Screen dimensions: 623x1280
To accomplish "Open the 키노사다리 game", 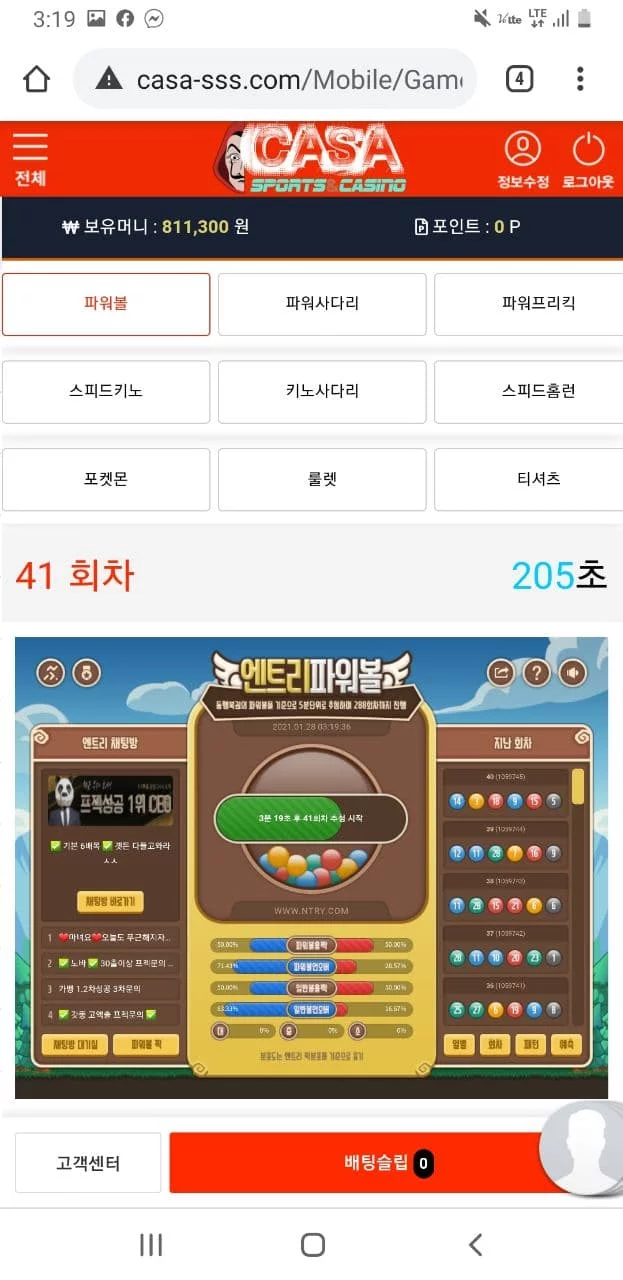I will 322,391.
